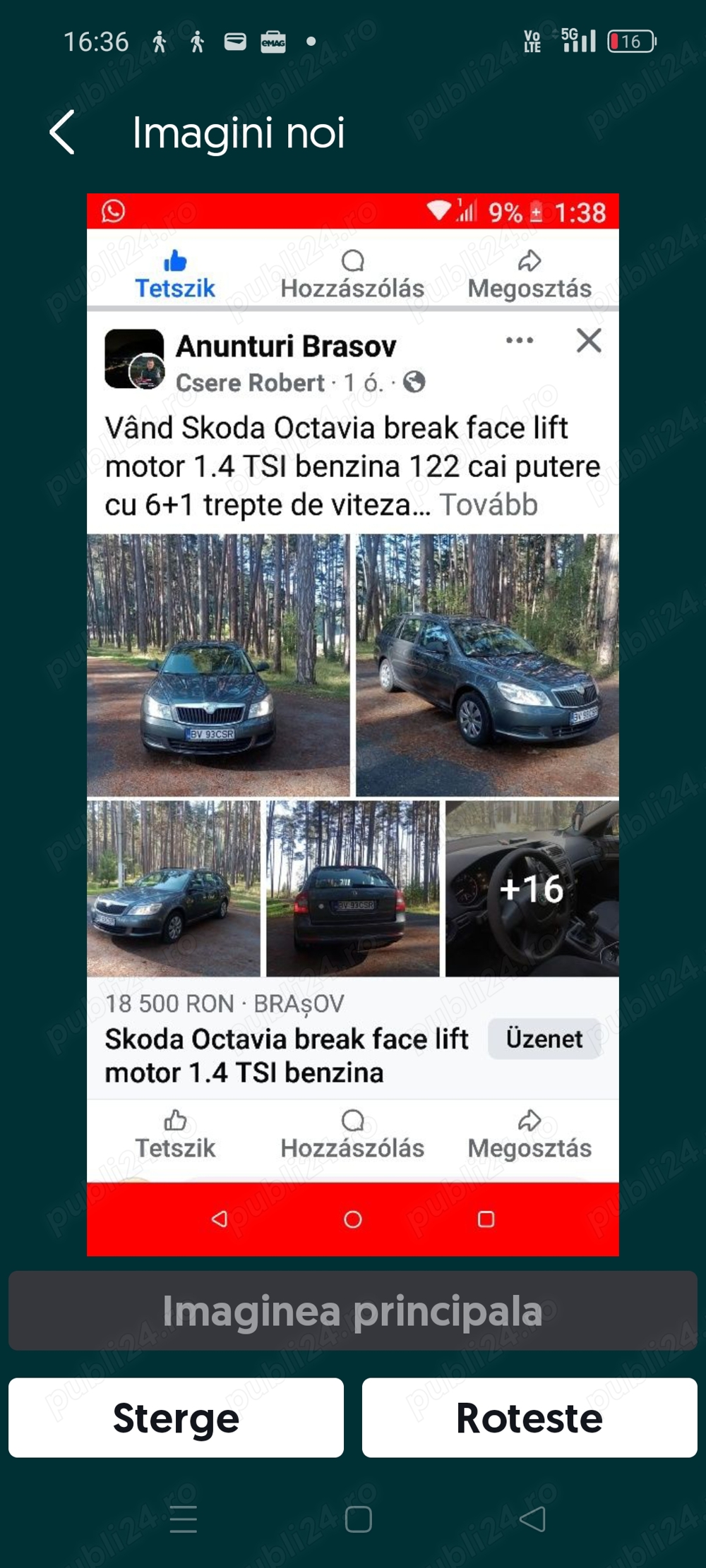Image resolution: width=706 pixels, height=1568 pixels.
Task: Tap the globe privacy icon next to Csere Robert
Action: [413, 382]
